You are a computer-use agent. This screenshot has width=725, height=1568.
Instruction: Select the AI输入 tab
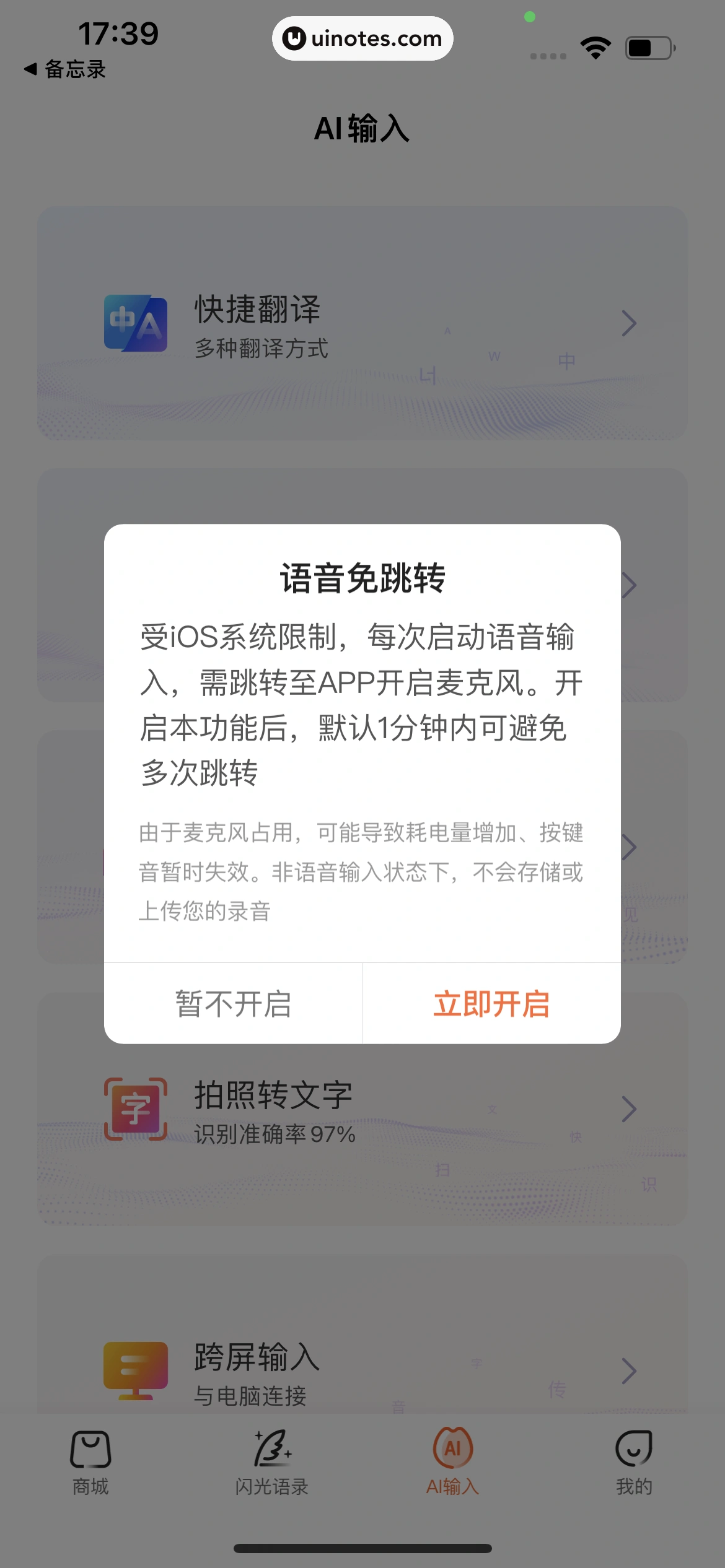[x=452, y=1462]
